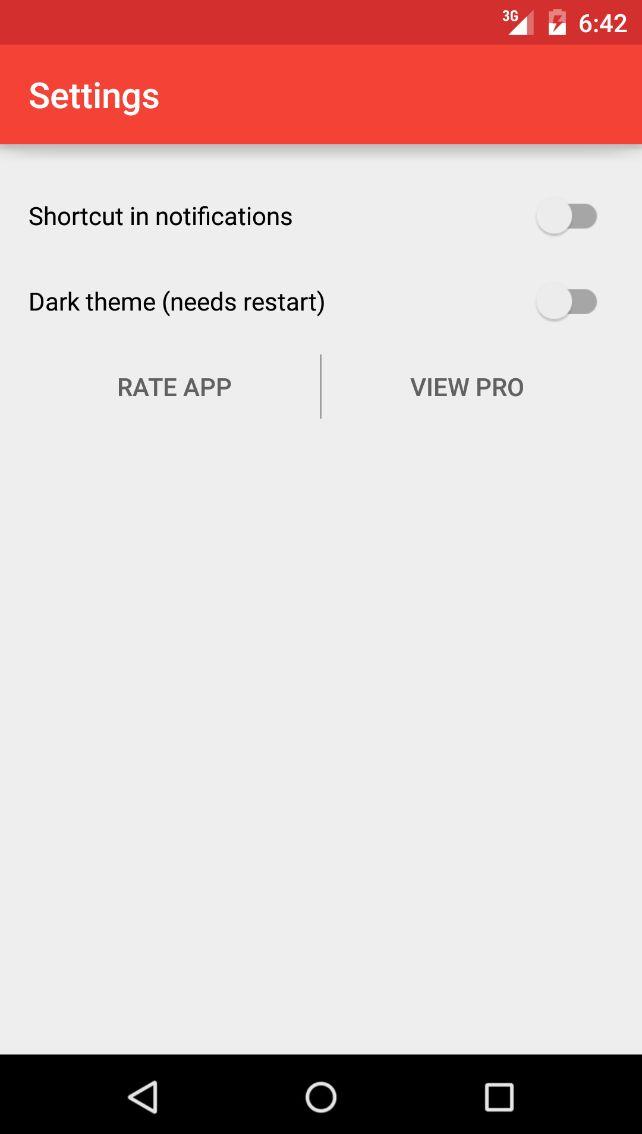Viewport: 642px width, 1134px height.
Task: Open the VIEW PRO button
Action: [x=467, y=387]
